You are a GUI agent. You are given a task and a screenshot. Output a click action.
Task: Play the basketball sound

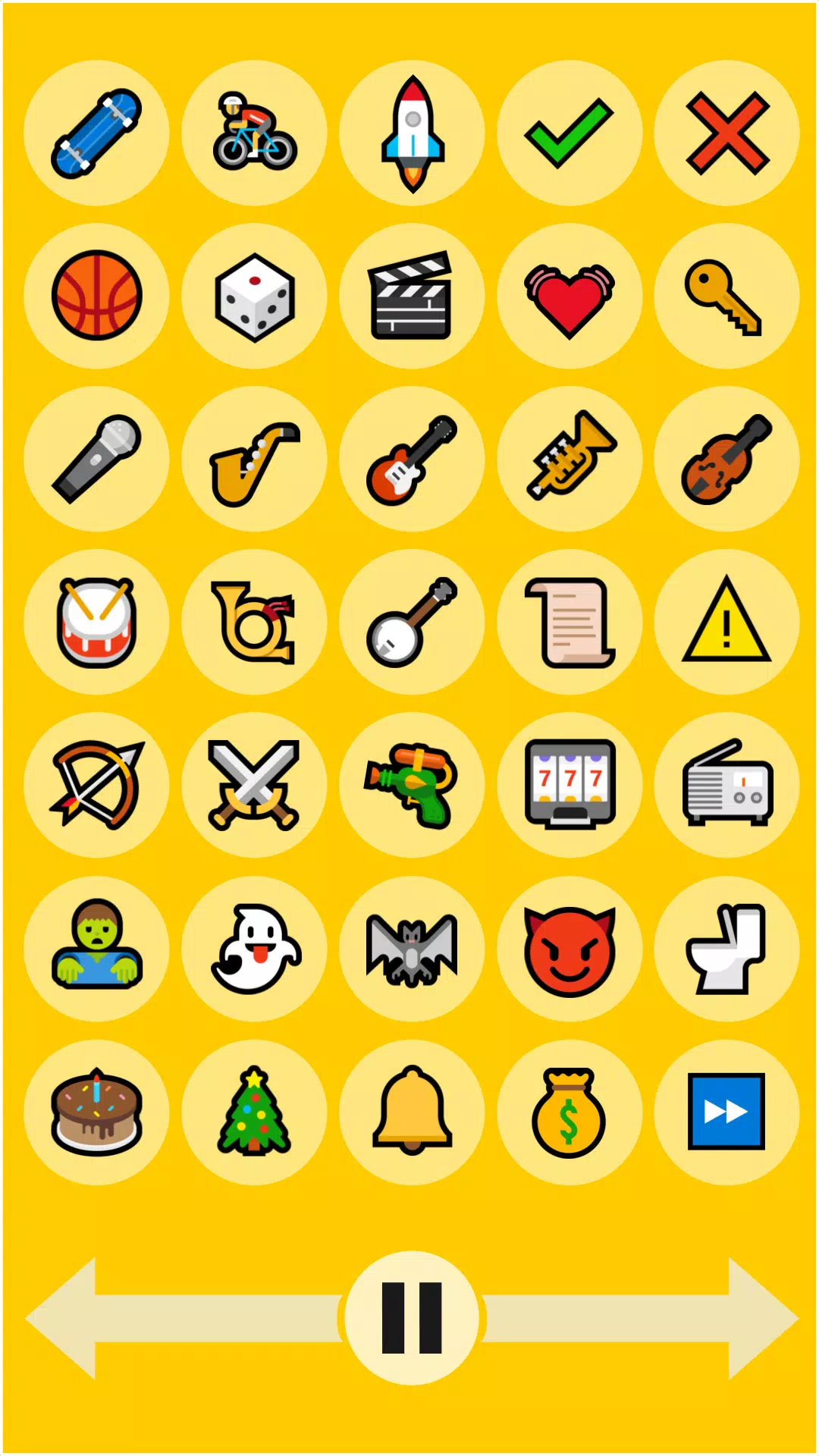coord(96,296)
